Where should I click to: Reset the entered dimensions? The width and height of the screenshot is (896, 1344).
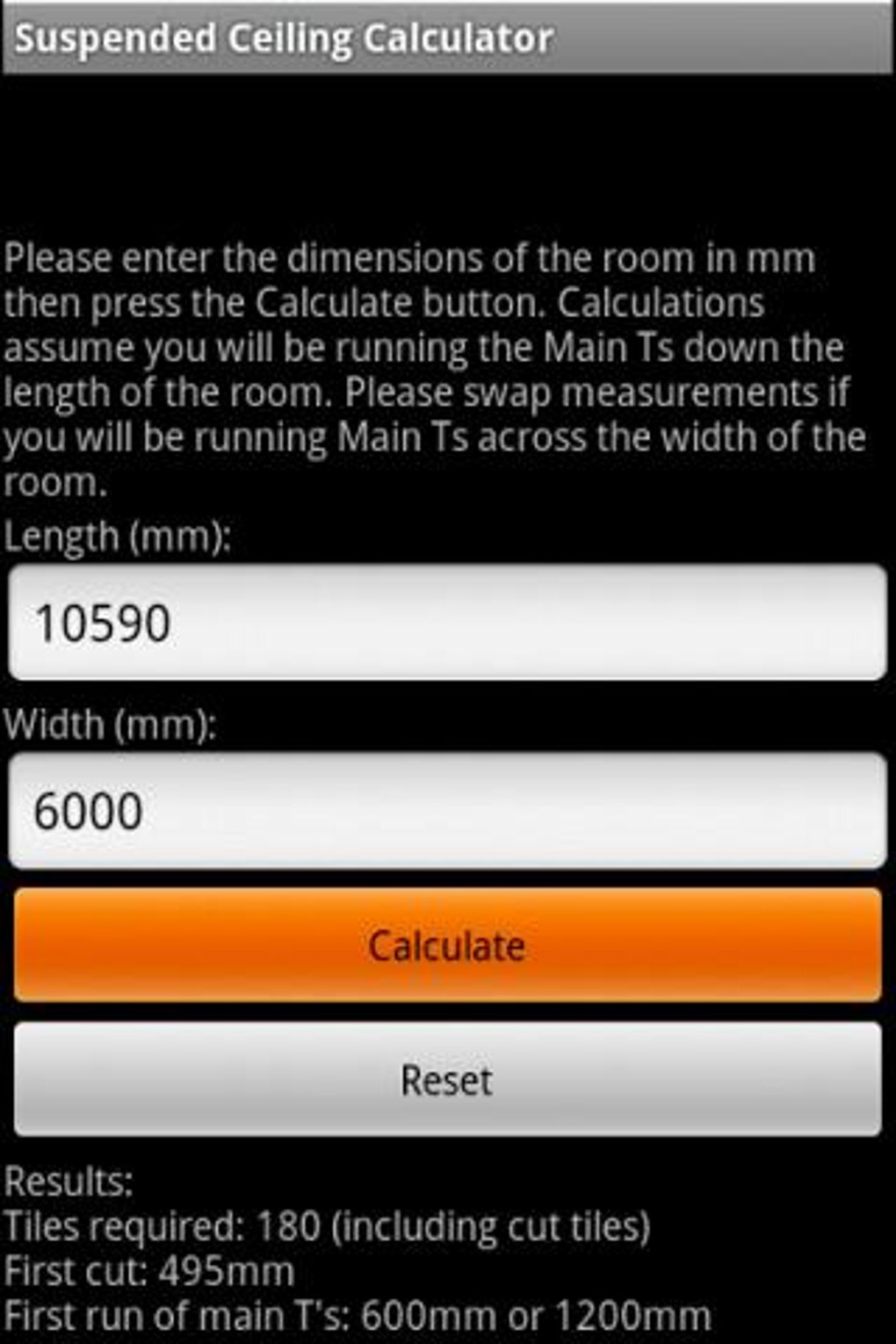pos(447,1080)
